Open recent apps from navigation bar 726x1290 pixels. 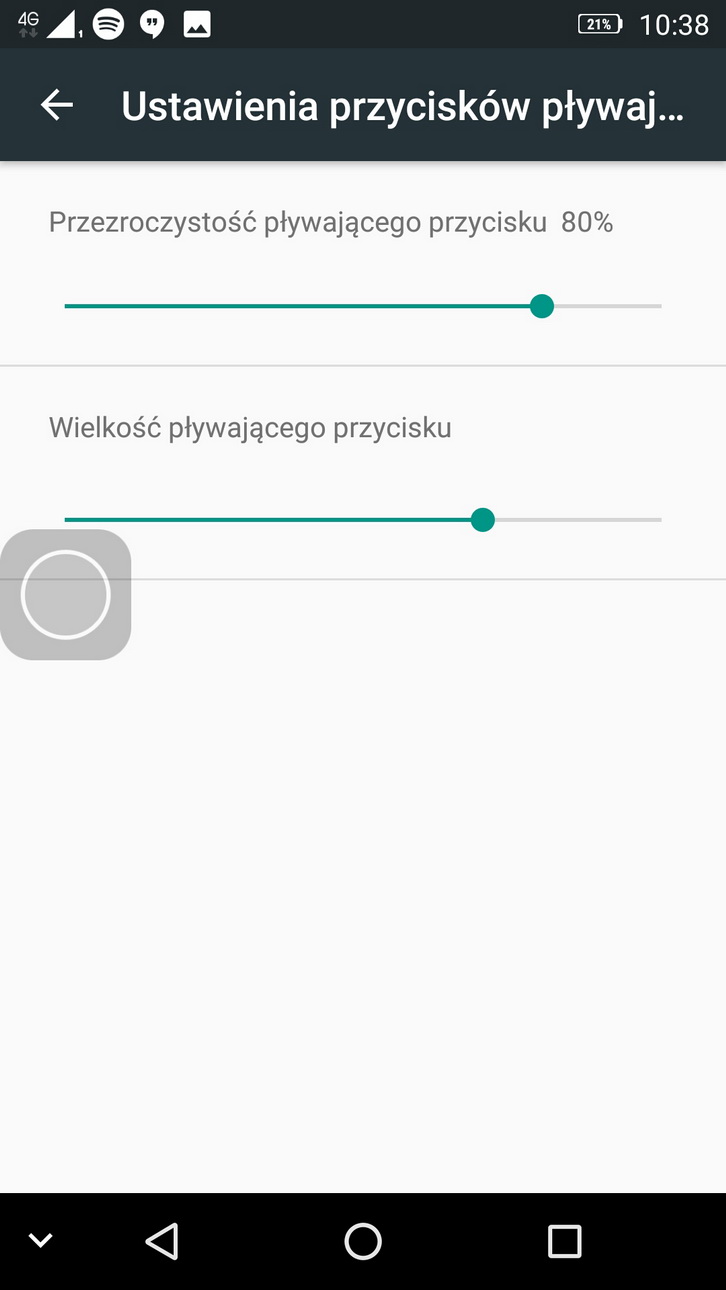tap(565, 1241)
